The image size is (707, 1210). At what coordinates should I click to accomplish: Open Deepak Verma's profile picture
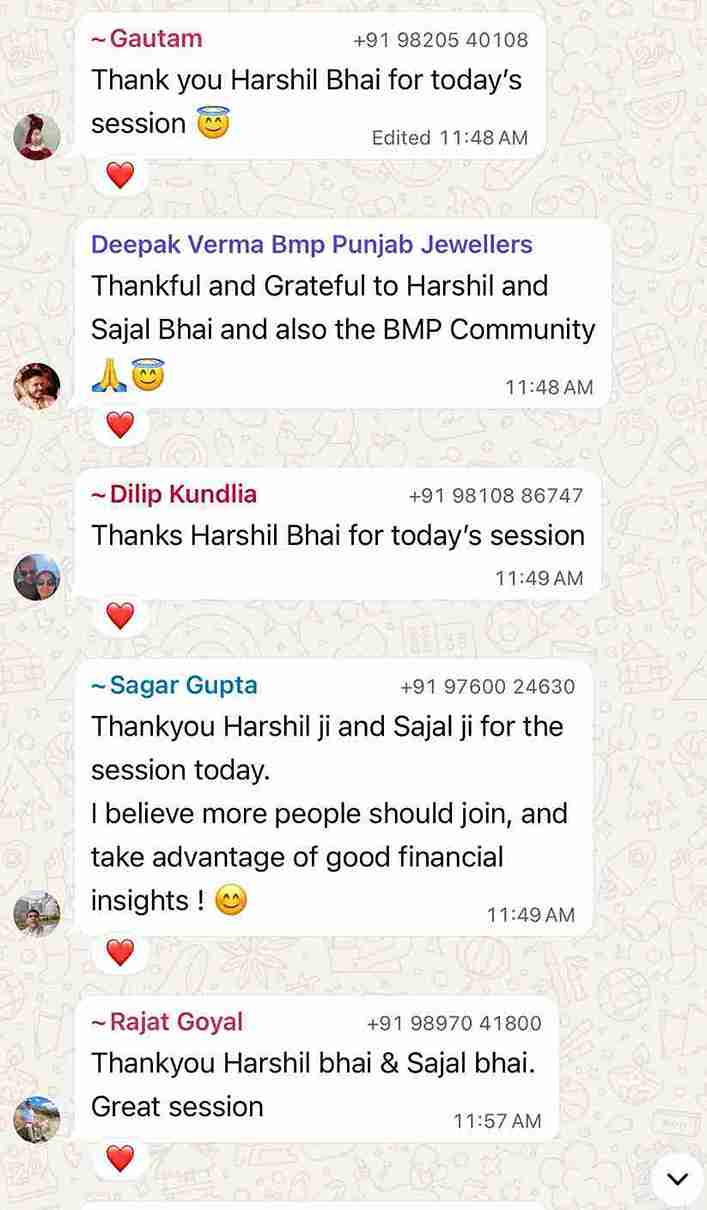point(37,385)
